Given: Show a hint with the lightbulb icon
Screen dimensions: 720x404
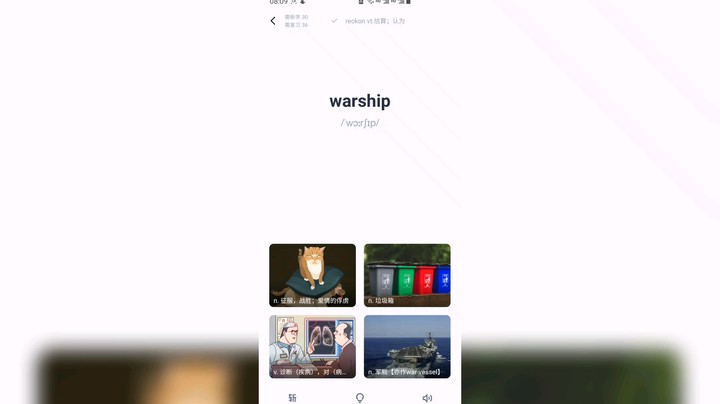Looking at the screenshot, I should click(x=360, y=397).
